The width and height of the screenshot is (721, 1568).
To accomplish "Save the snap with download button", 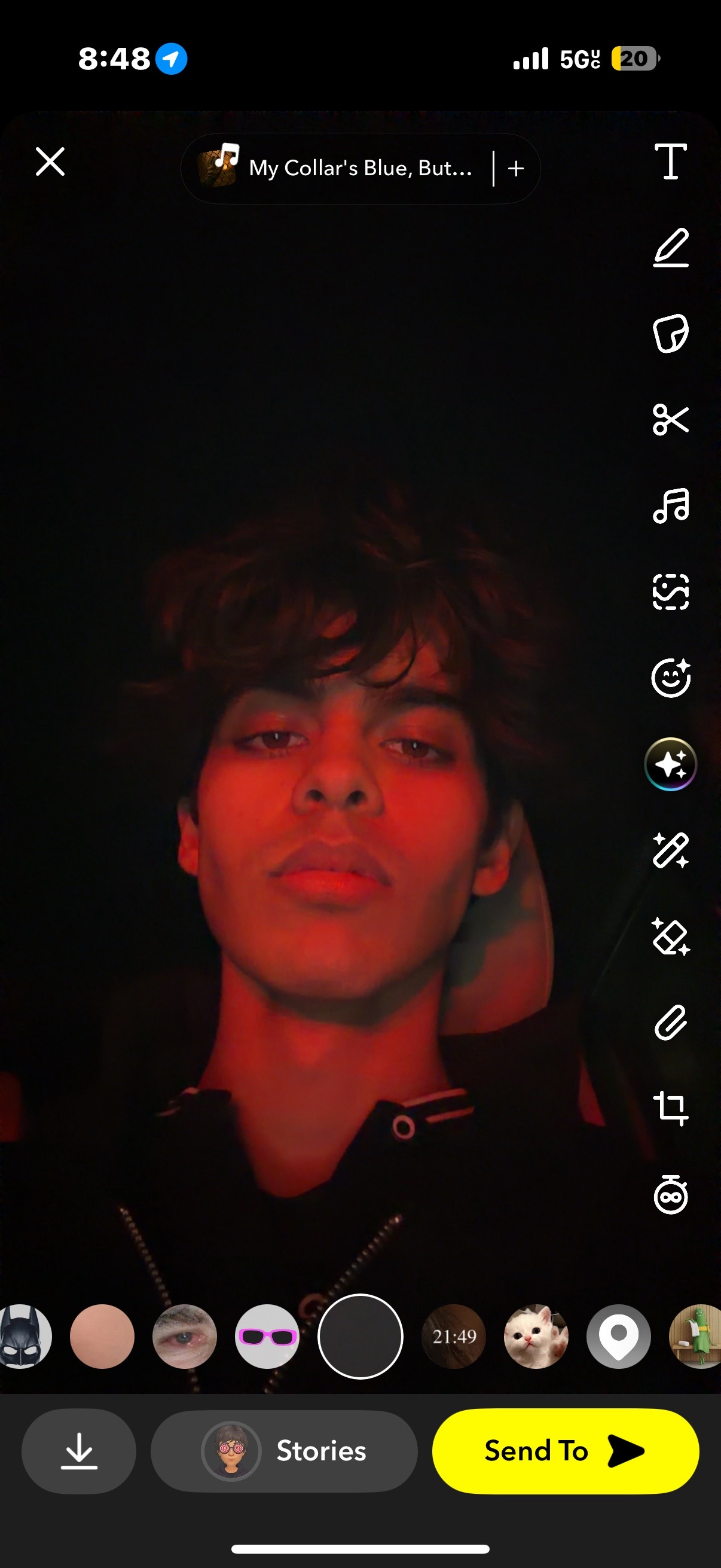I will coord(79,1451).
